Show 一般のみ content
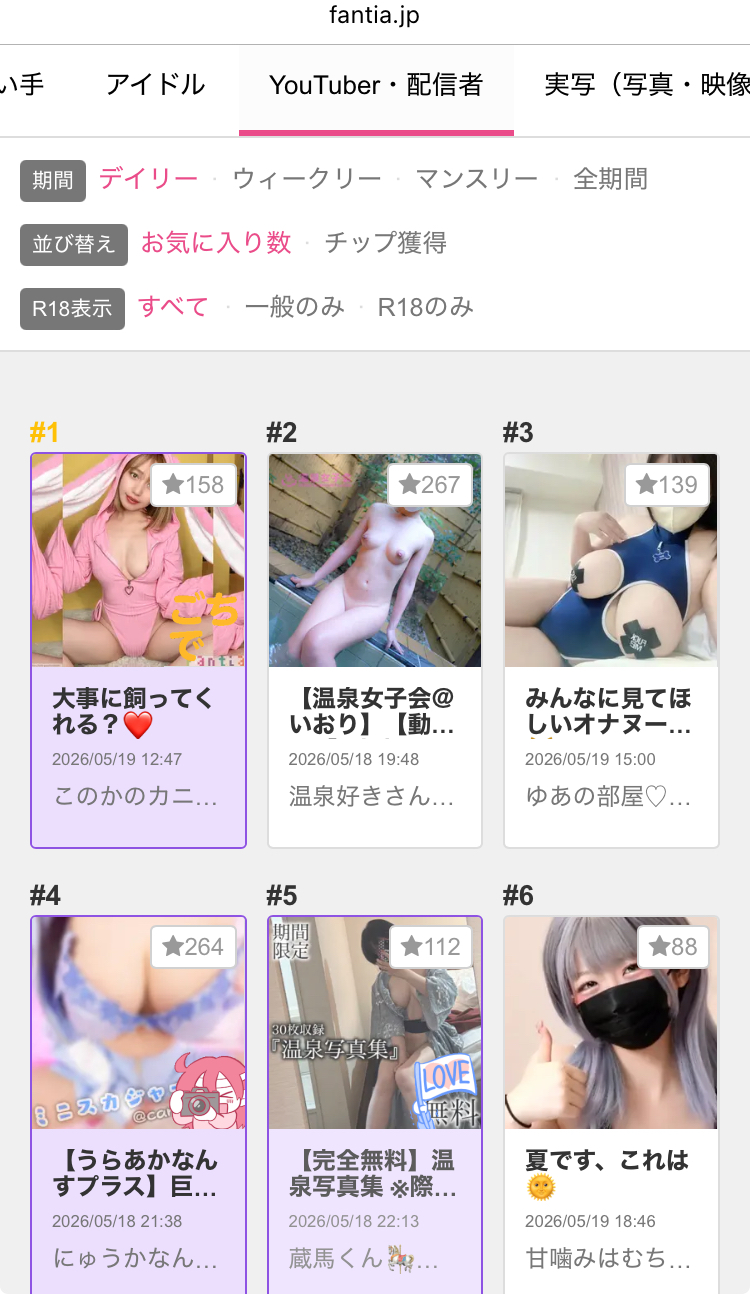Image resolution: width=750 pixels, height=1294 pixels. coord(294,307)
